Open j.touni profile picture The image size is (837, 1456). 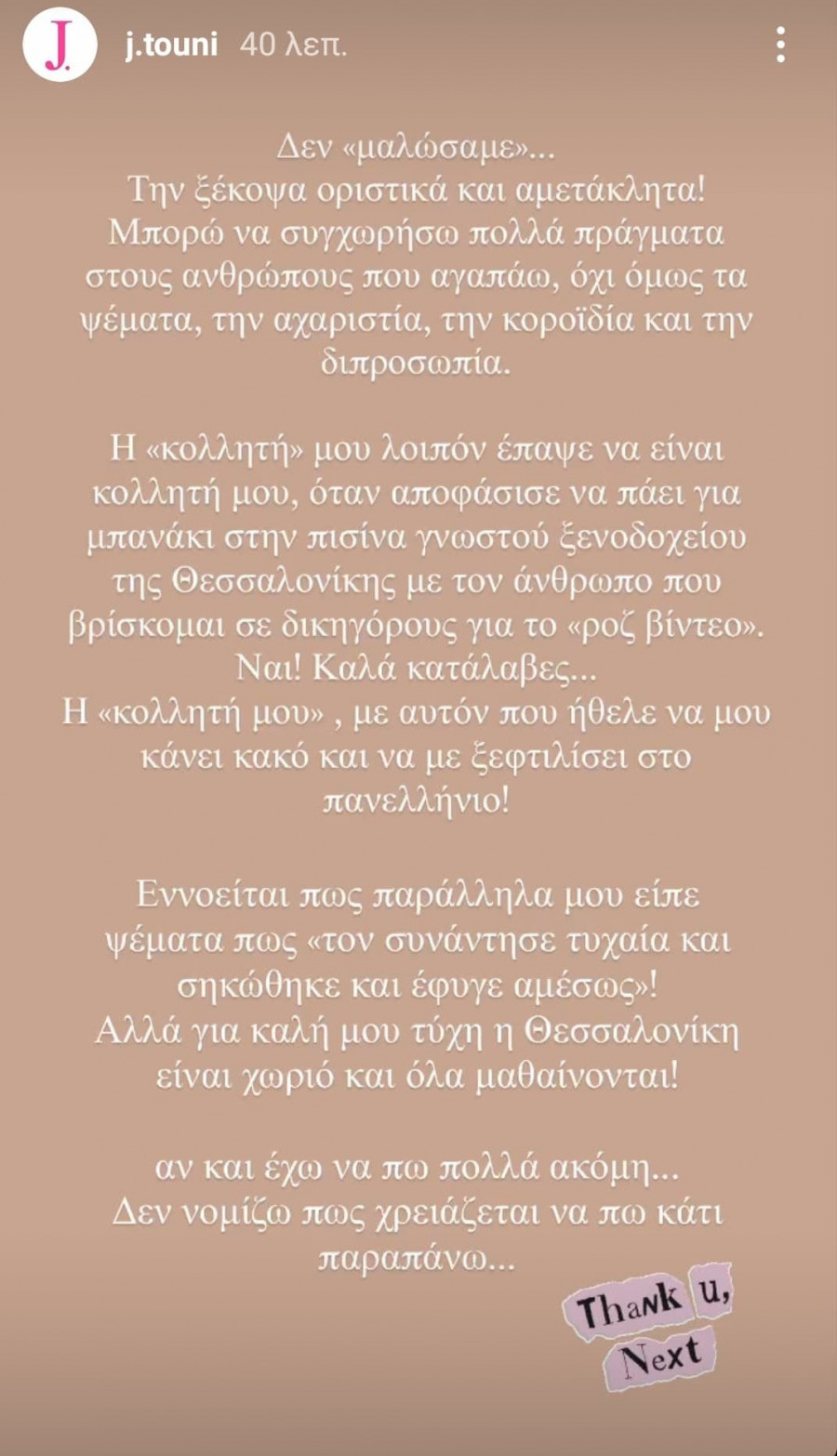[59, 45]
